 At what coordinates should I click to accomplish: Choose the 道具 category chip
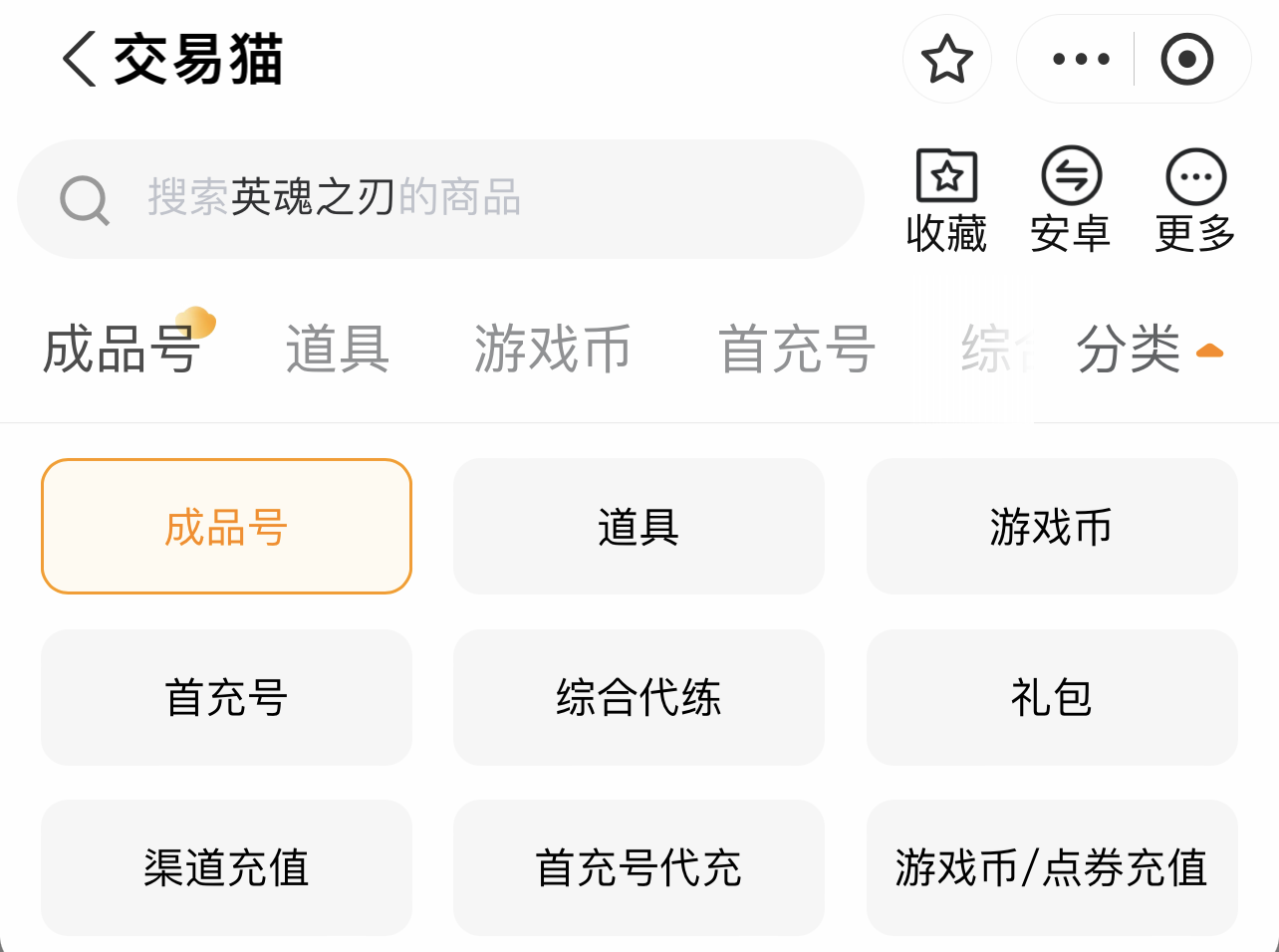(x=639, y=526)
